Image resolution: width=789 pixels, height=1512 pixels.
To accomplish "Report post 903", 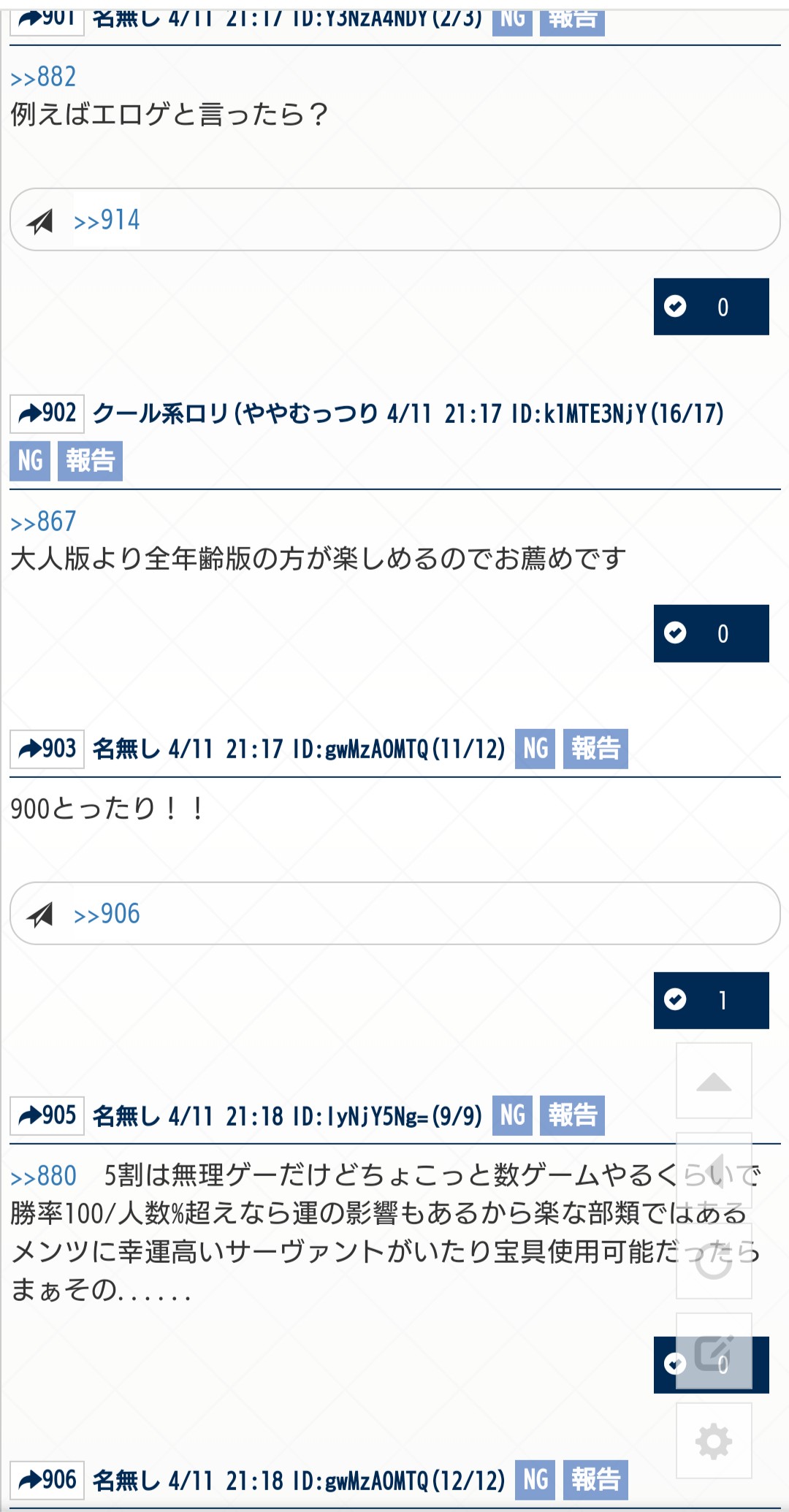I will point(595,749).
